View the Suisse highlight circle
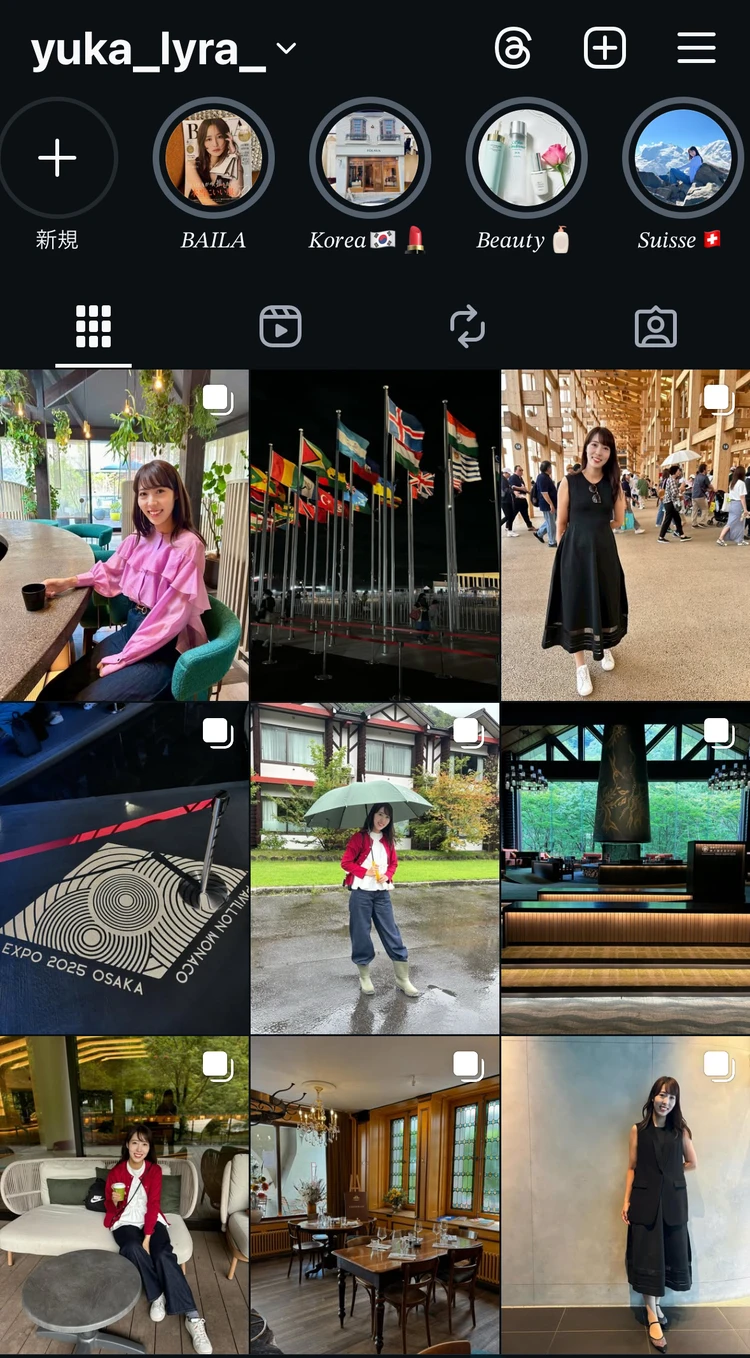This screenshot has height=1358, width=750. [x=682, y=157]
